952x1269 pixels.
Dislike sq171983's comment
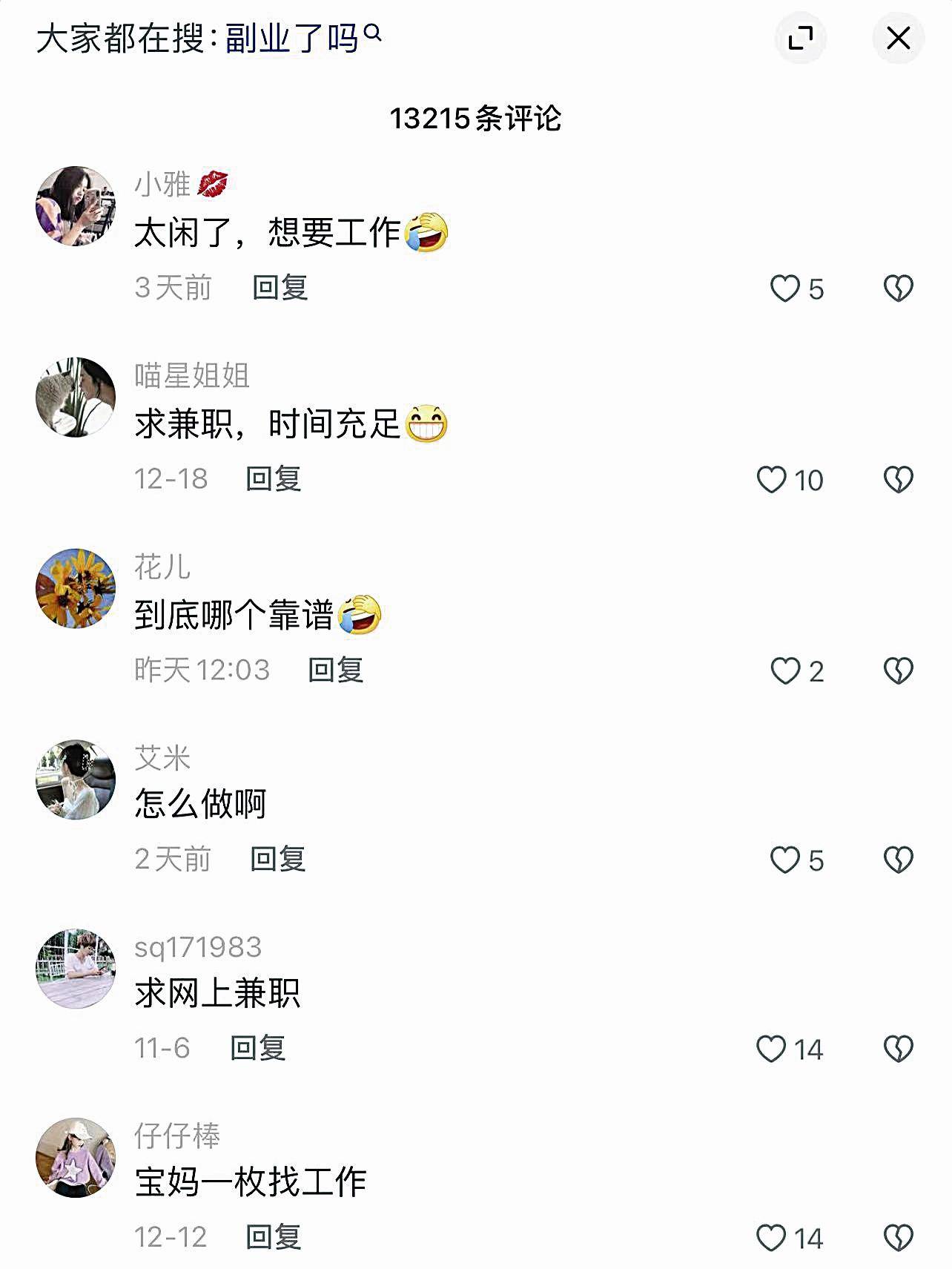coord(898,1049)
